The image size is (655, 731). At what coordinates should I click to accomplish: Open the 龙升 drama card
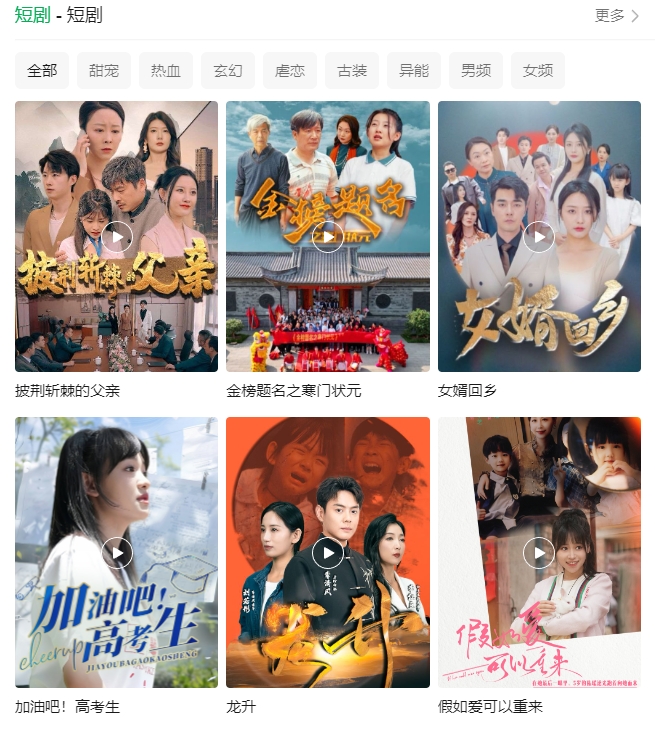[x=328, y=552]
